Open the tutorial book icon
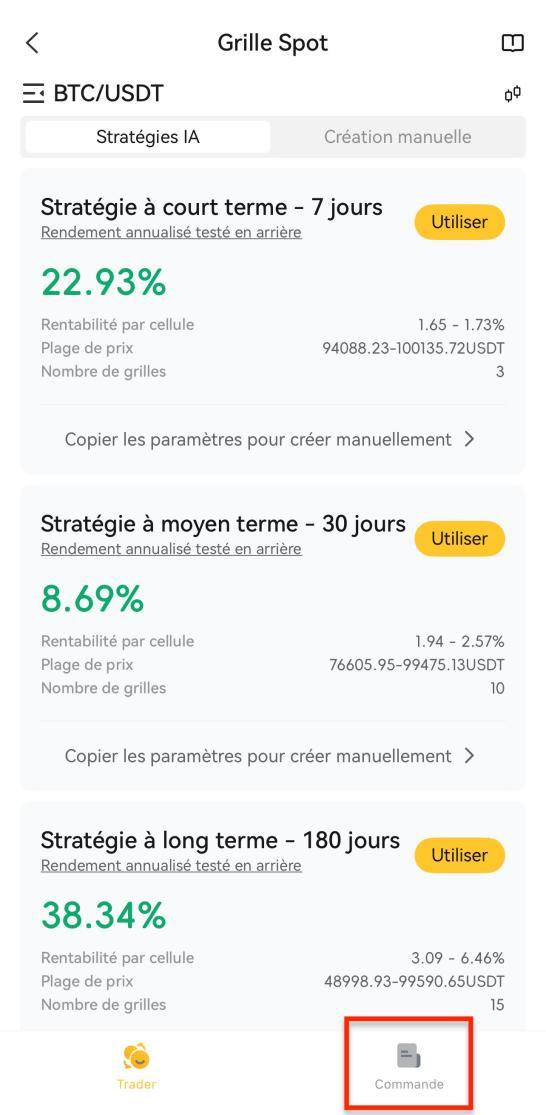This screenshot has height=1115, width=546. point(512,43)
